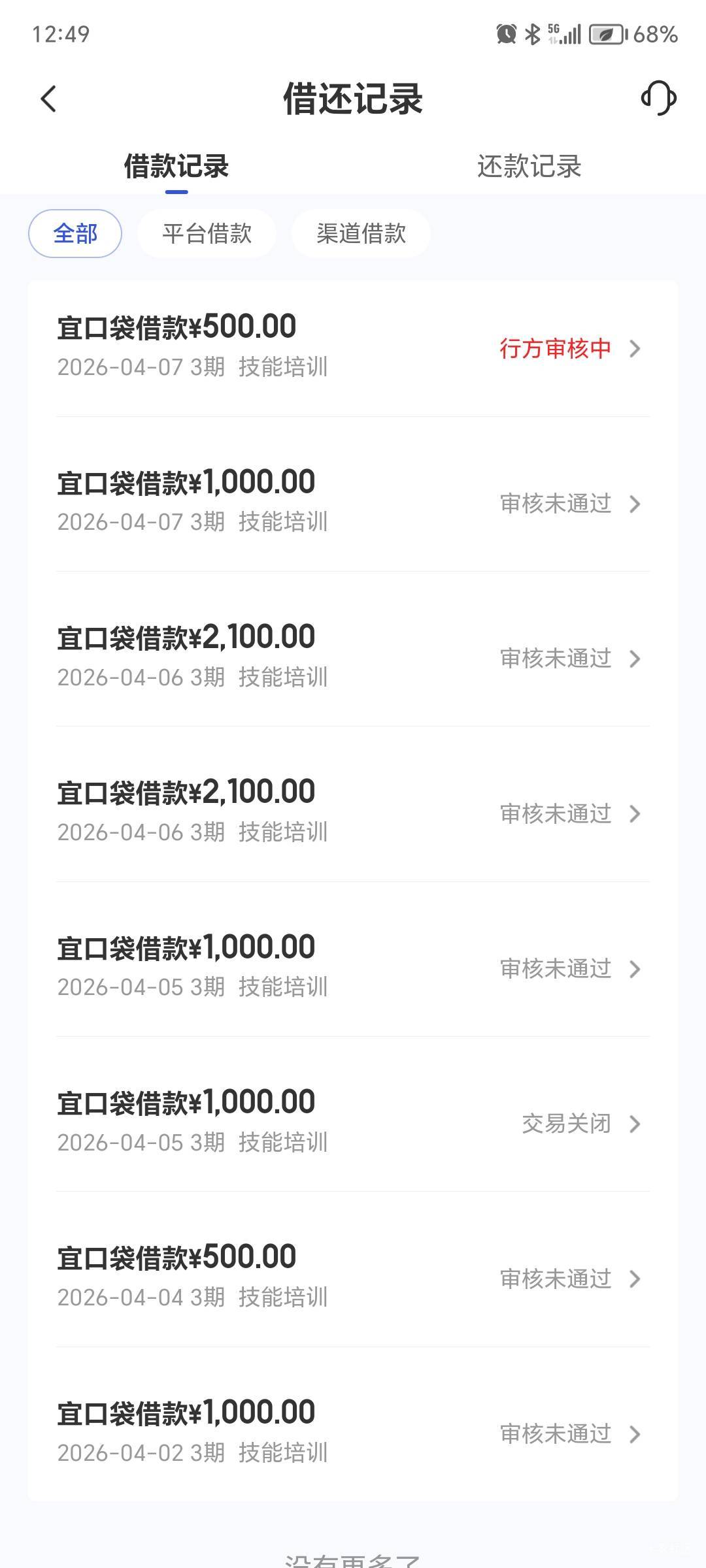View the ¥1,000.00 loan dated 2026-04-07

353,502
